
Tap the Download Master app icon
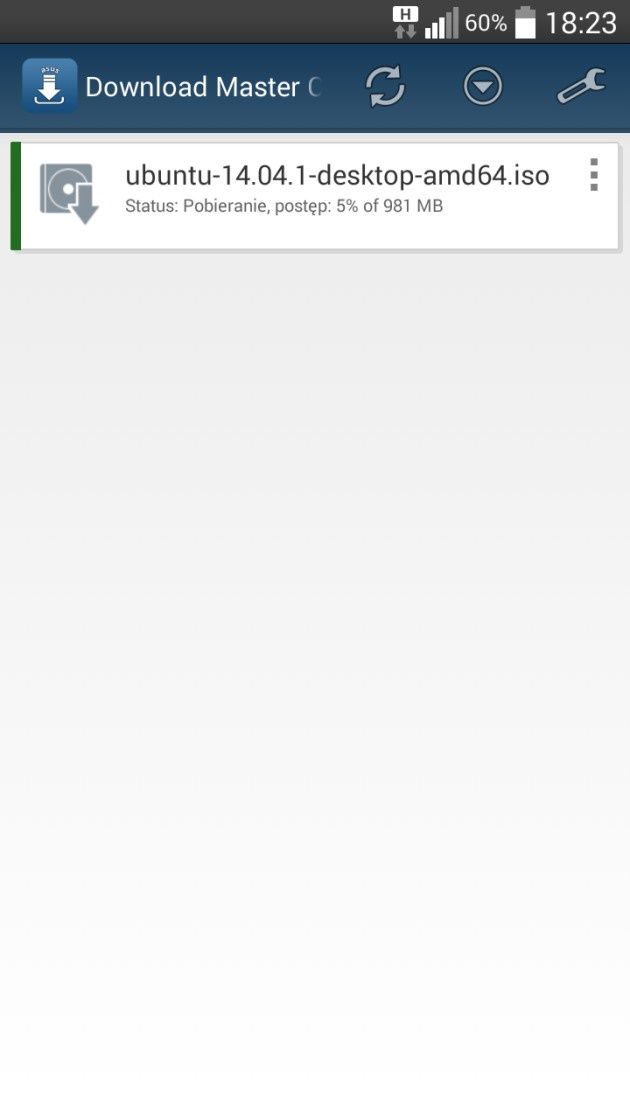[x=49, y=86]
